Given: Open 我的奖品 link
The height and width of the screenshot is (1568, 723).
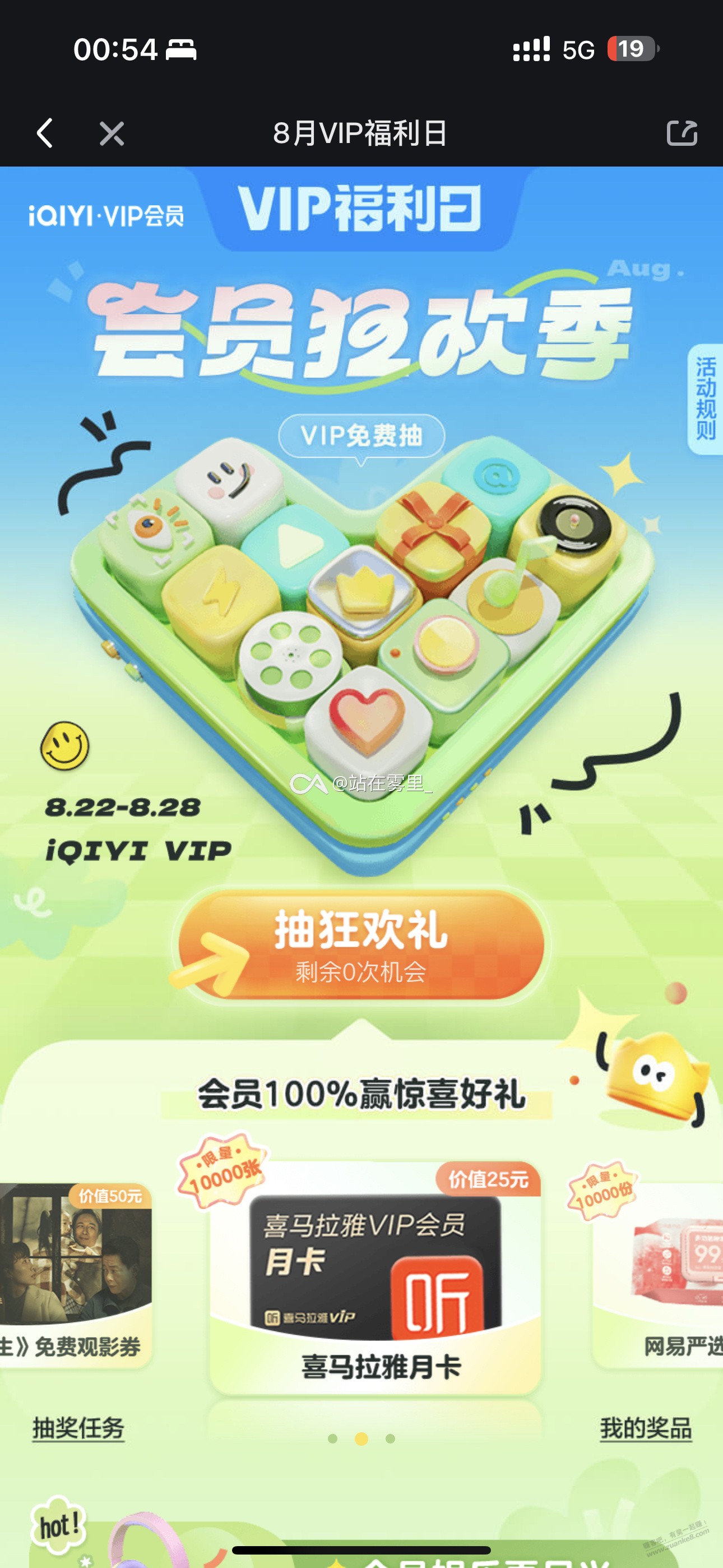Looking at the screenshot, I should point(646,1428).
